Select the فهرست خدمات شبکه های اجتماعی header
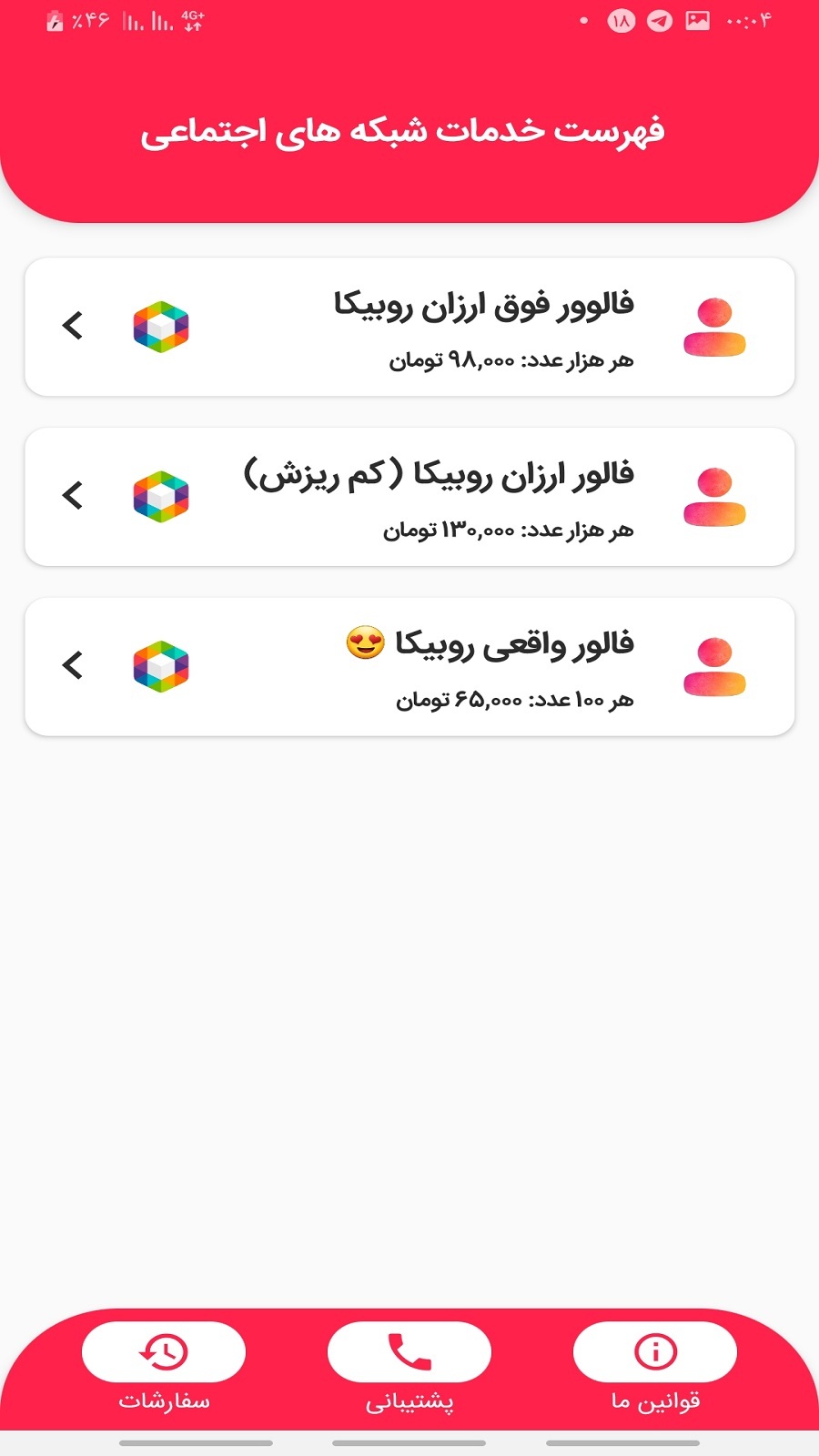Viewport: 819px width, 1456px height. click(409, 132)
